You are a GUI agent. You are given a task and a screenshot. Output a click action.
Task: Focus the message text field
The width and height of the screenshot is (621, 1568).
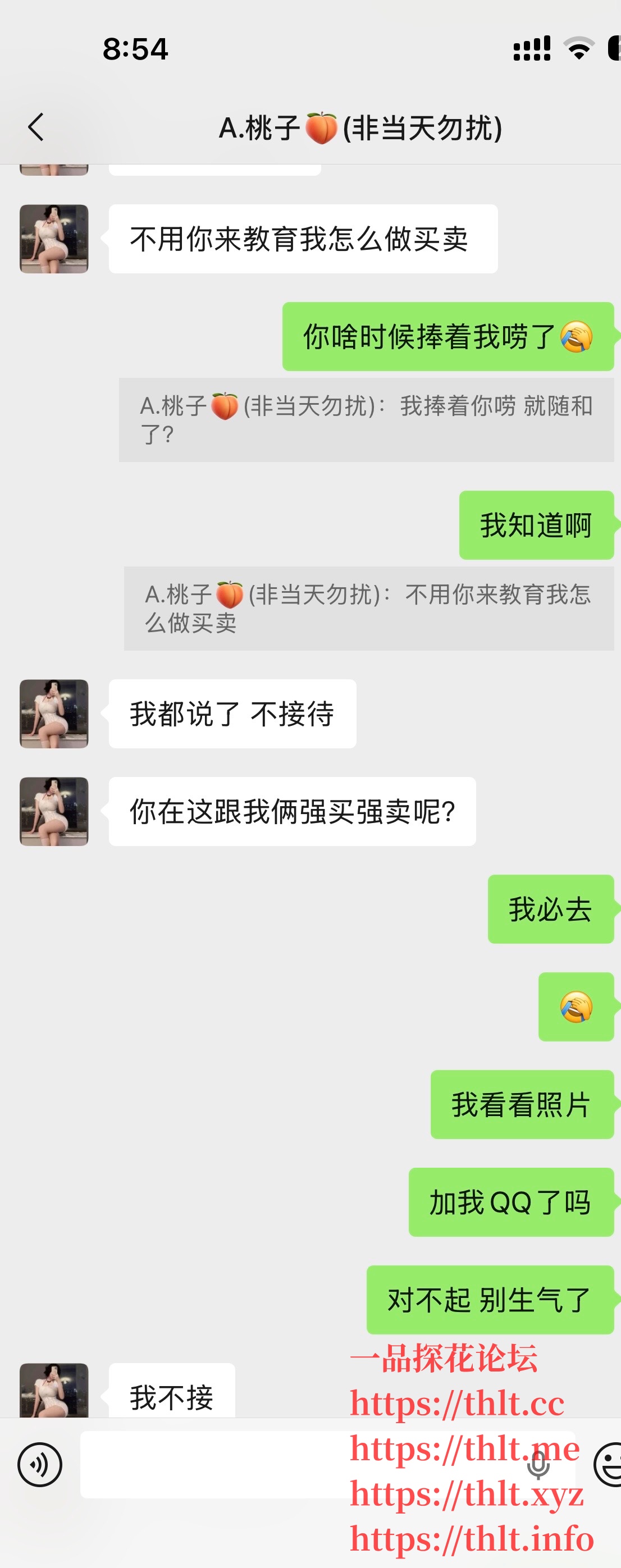pos(244,1465)
